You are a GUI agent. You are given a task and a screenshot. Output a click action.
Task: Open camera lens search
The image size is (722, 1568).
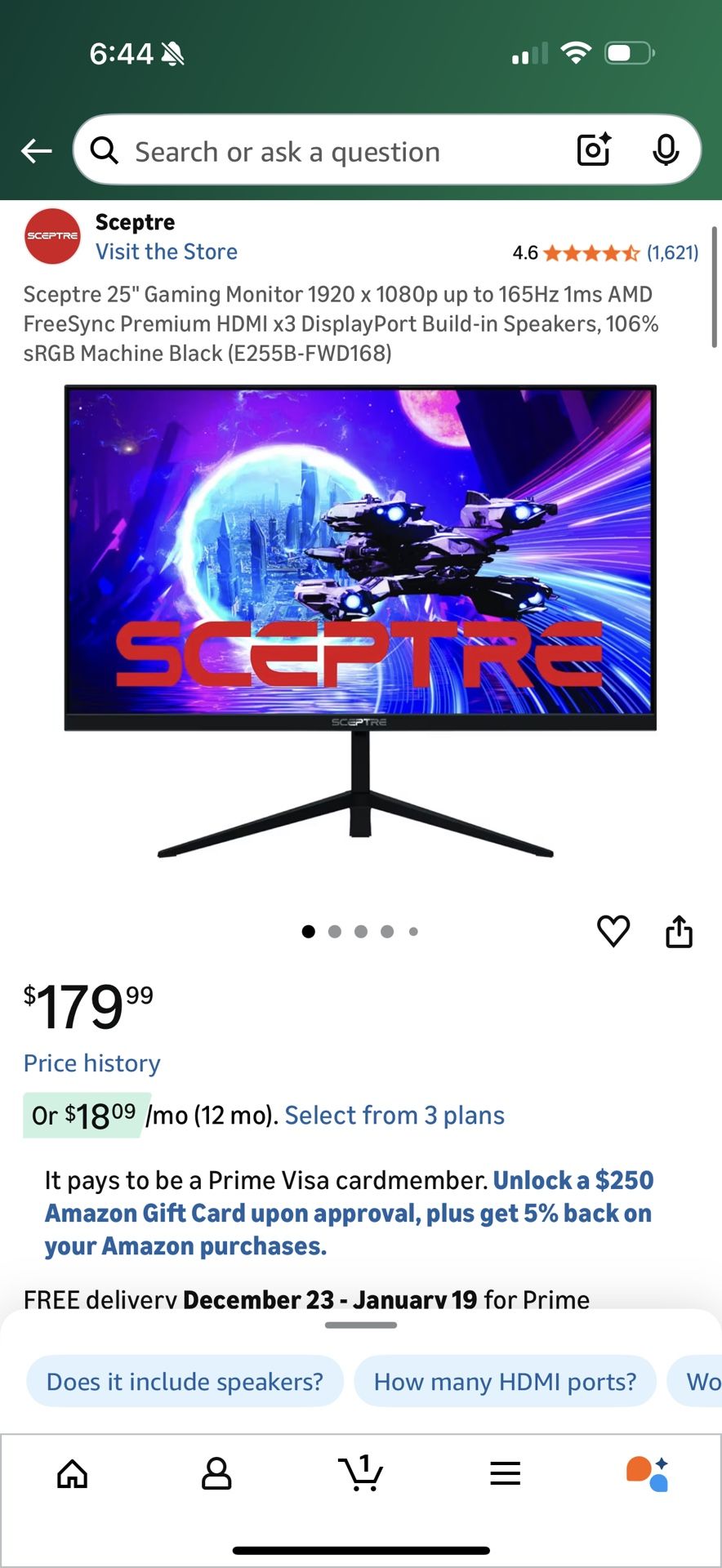tap(594, 150)
